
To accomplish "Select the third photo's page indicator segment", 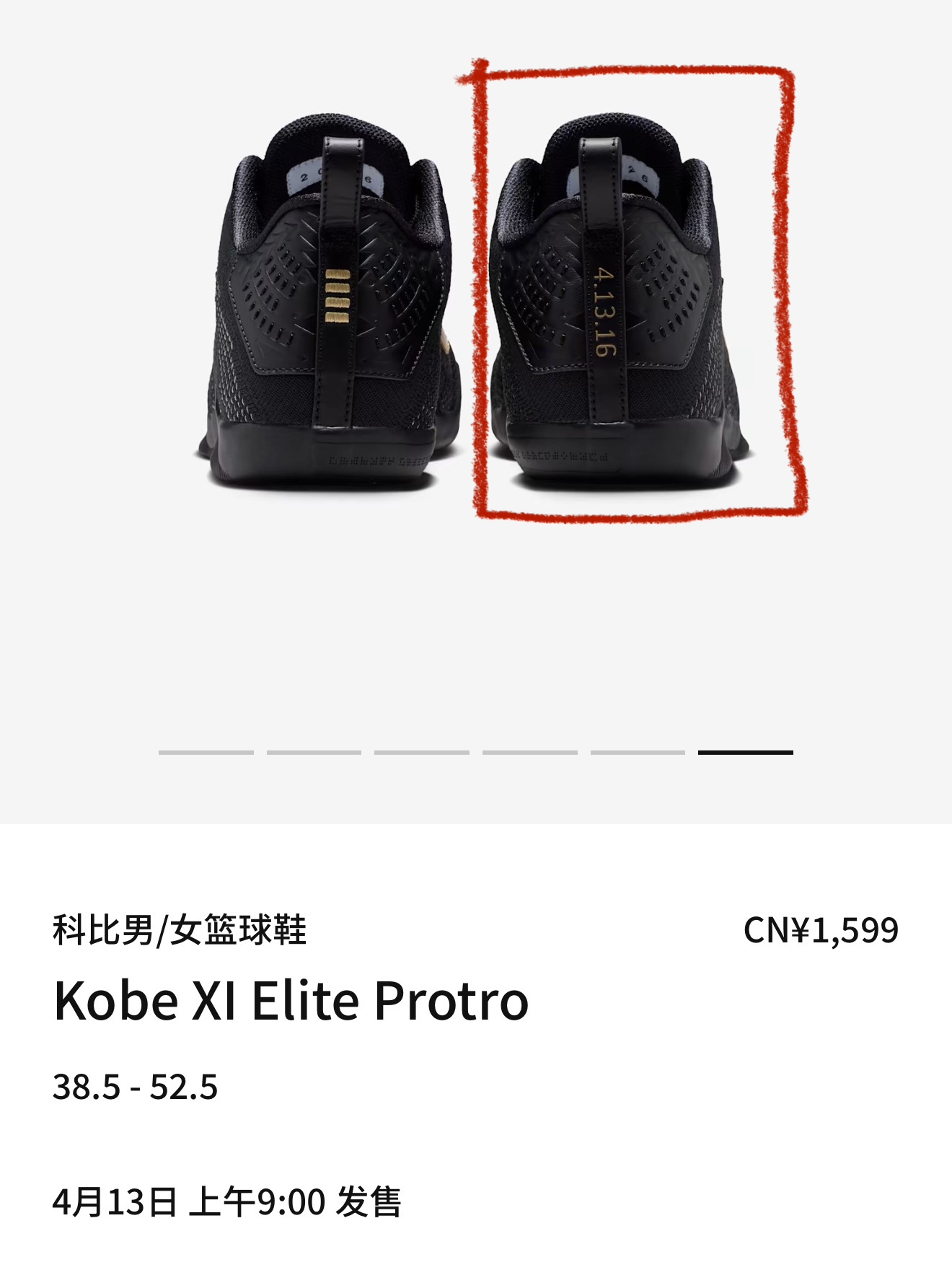I will coord(421,753).
